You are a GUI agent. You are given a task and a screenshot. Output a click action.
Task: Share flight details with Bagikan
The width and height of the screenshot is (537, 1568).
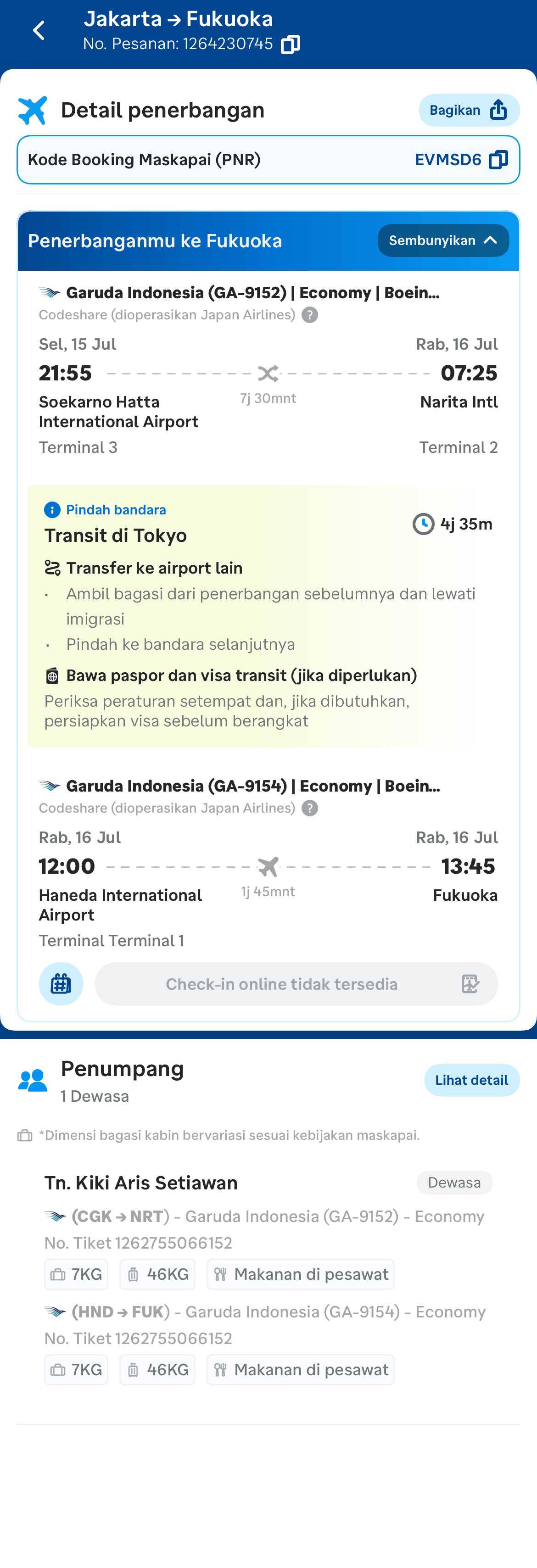[x=469, y=110]
